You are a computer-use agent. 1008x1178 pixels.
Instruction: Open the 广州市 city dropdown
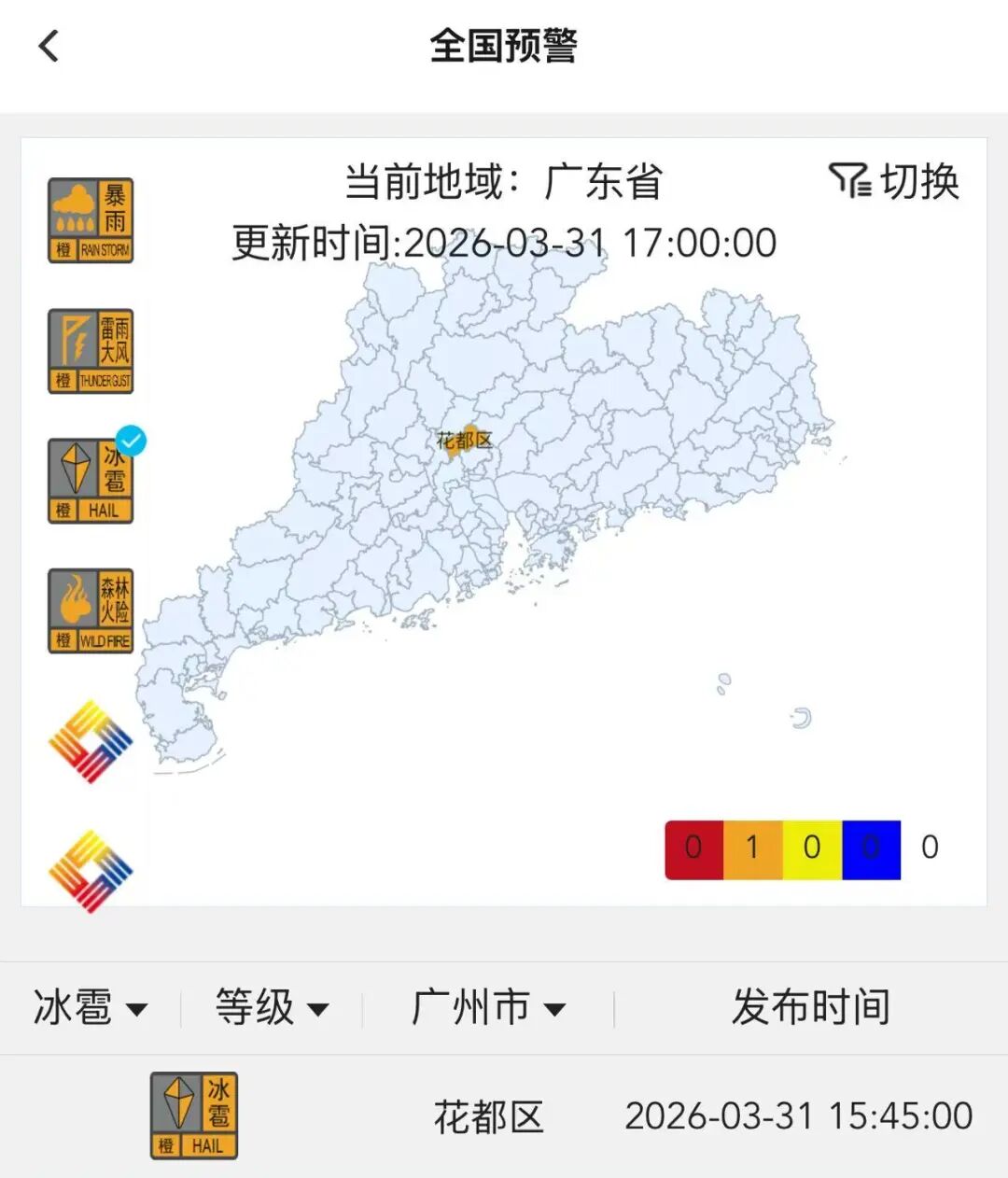point(487,1008)
